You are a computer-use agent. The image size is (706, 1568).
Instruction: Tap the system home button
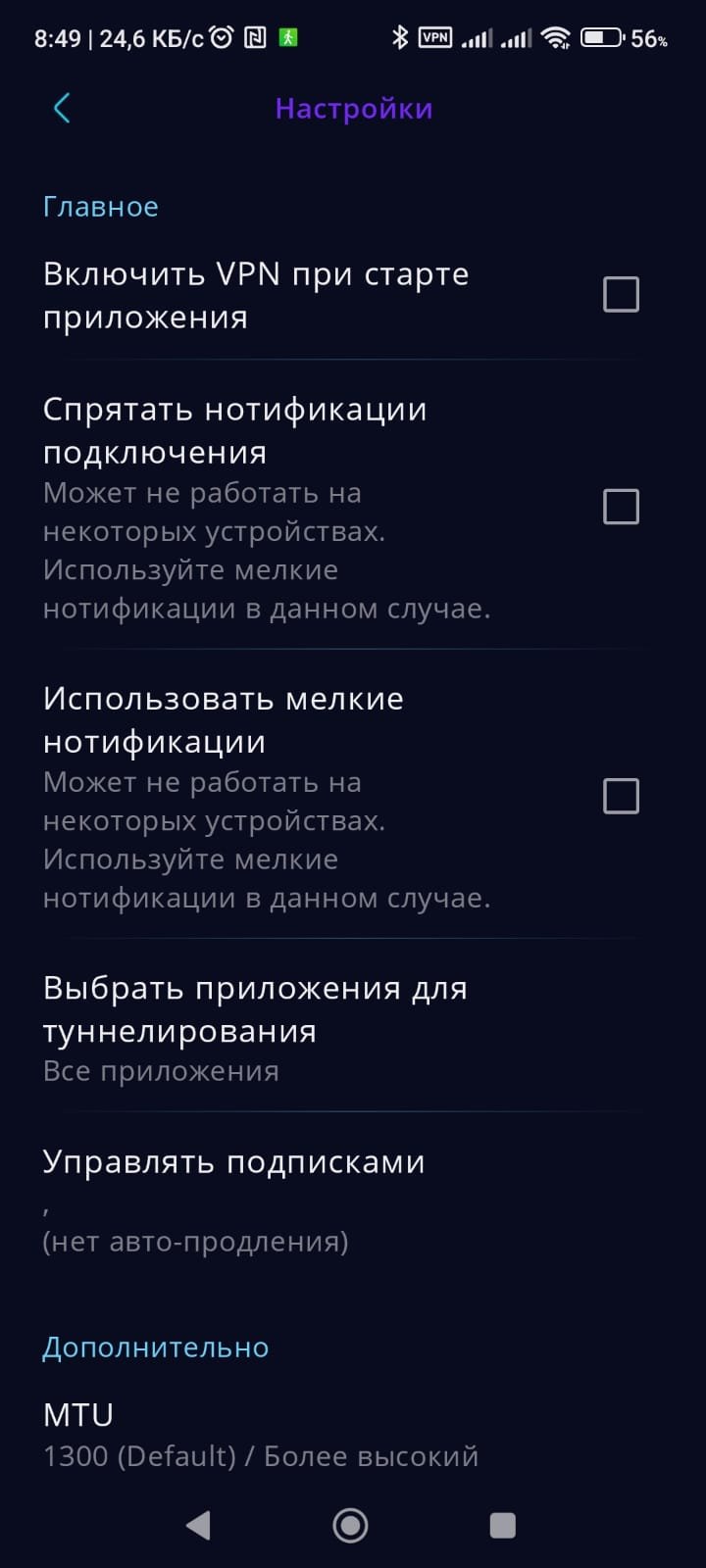tap(350, 1525)
